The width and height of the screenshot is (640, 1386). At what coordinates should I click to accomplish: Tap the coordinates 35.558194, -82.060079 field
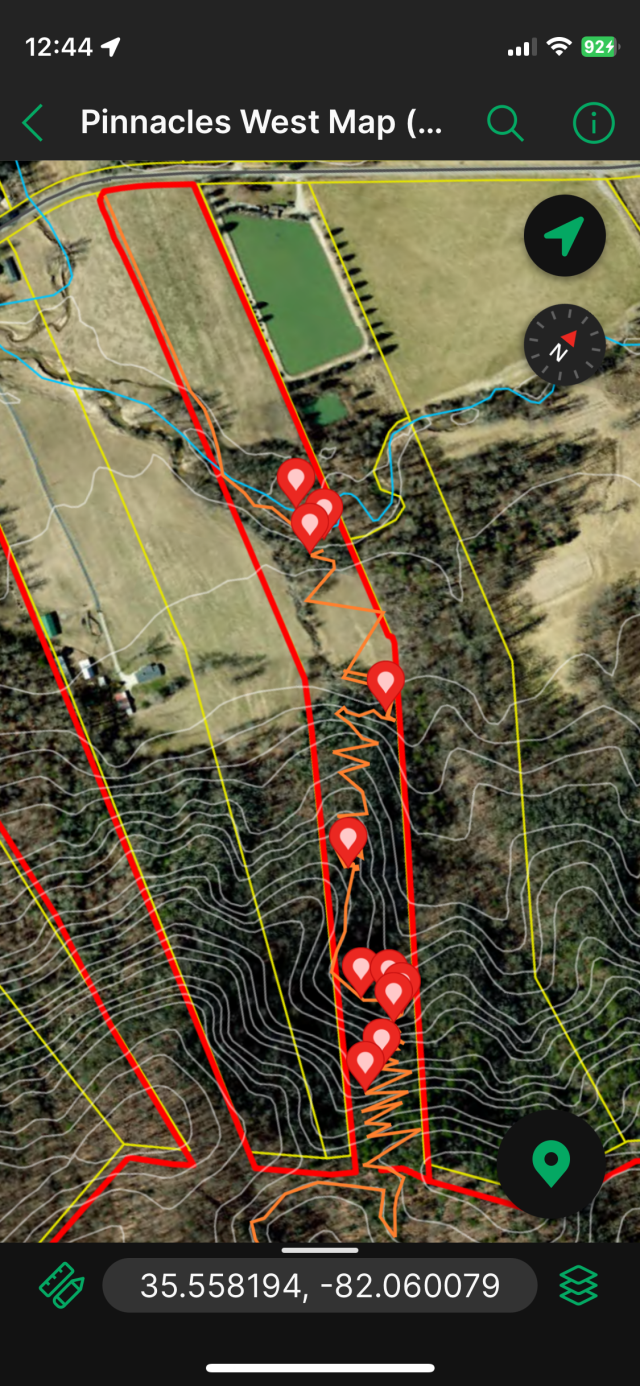pyautogui.click(x=320, y=1285)
